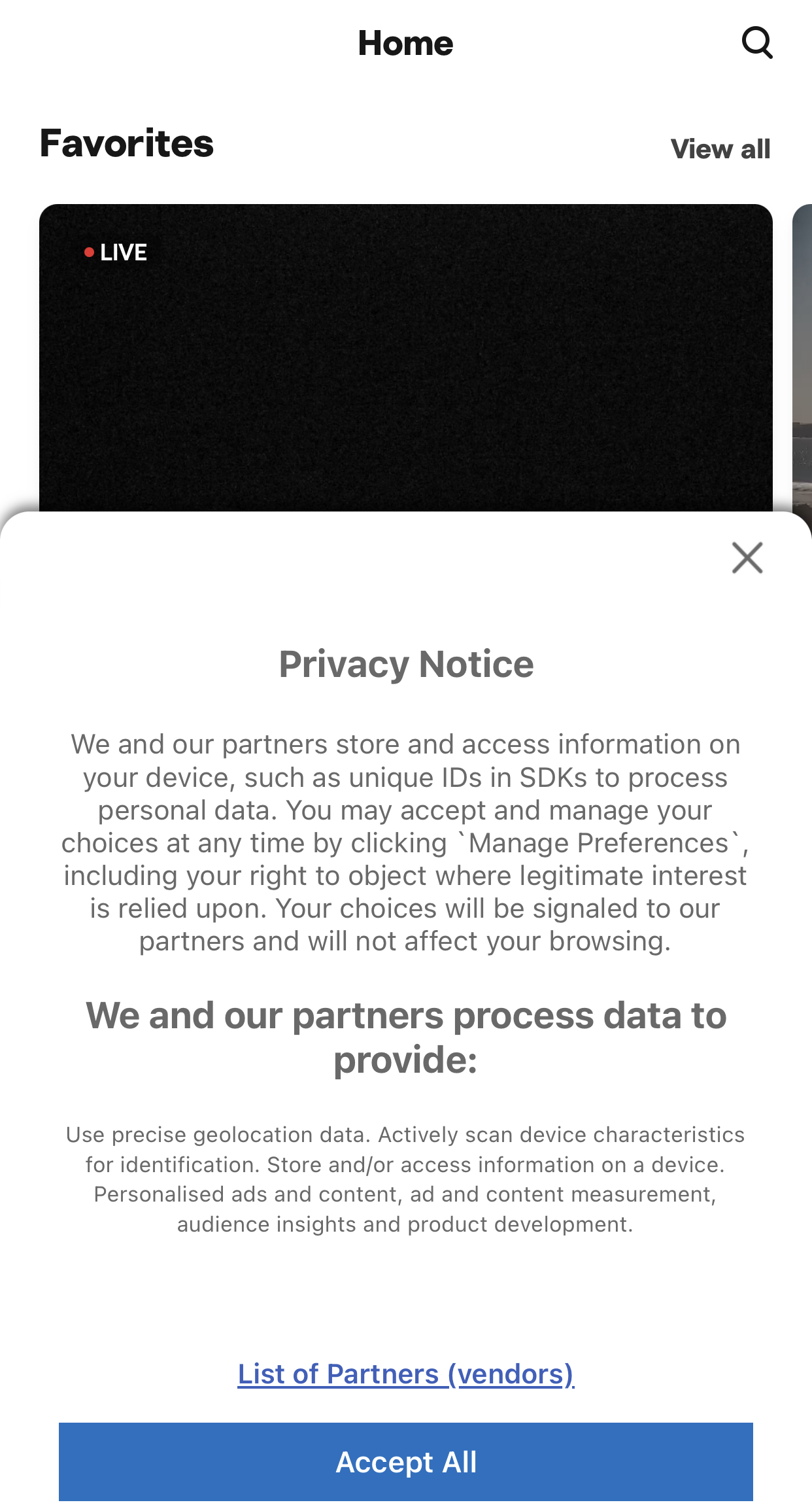Open List of Partners (vendors) link
This screenshot has width=812, height=1509.
[406, 1374]
